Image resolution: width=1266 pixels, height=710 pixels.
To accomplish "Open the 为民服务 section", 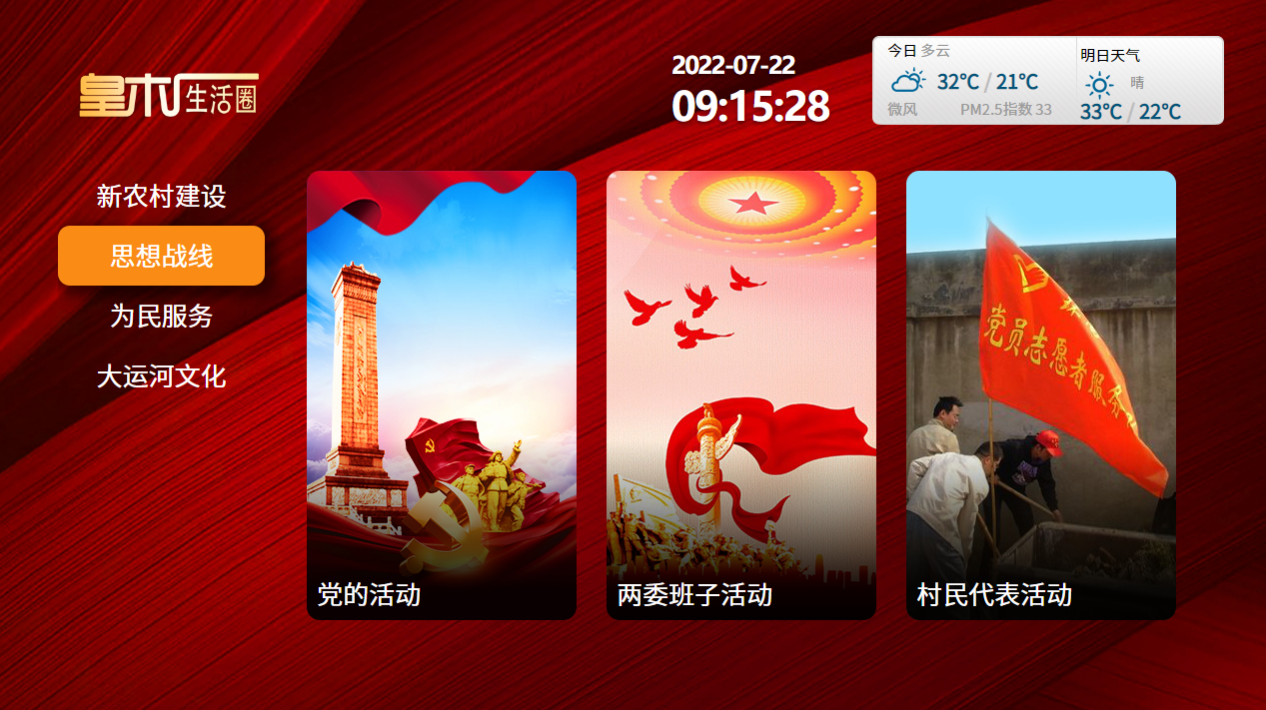I will [x=161, y=316].
